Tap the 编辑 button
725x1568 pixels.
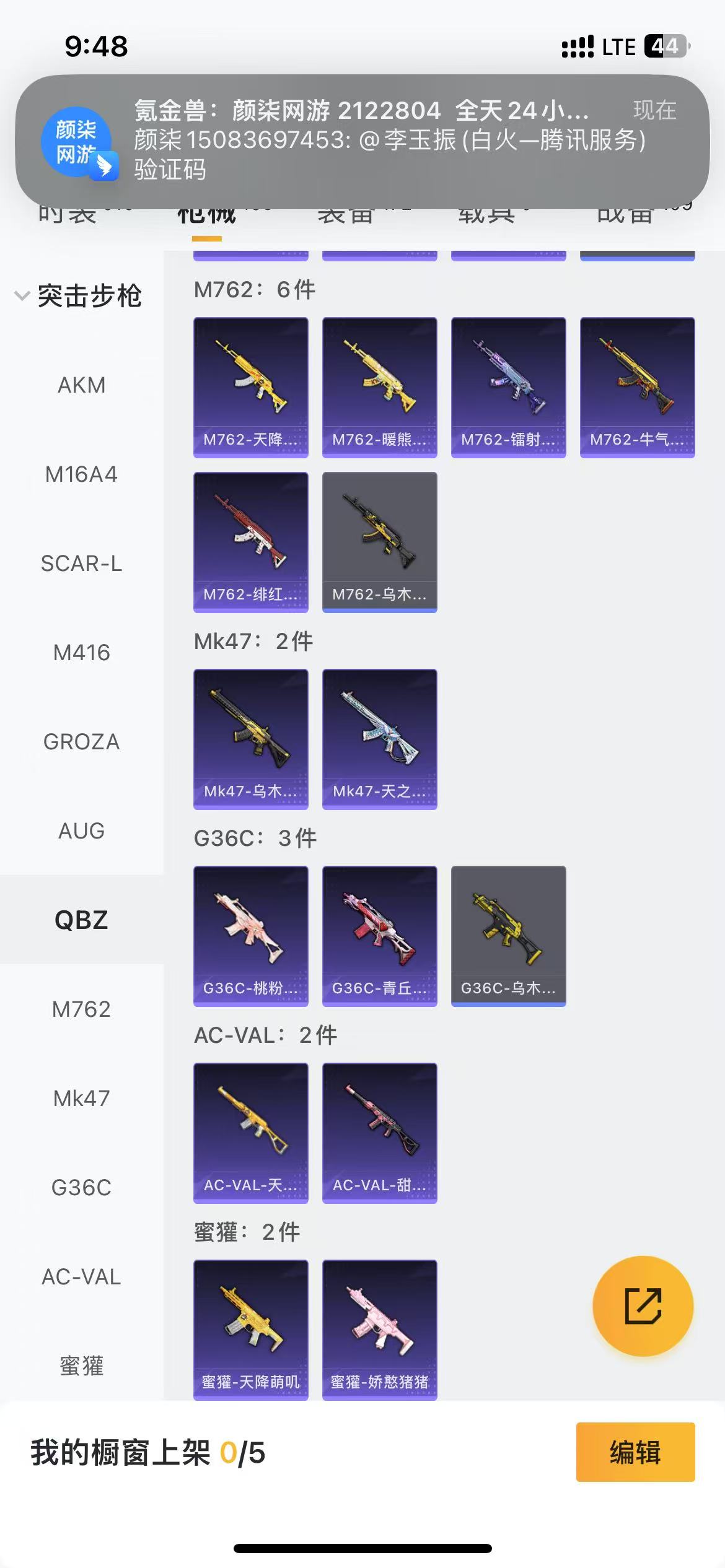point(635,1452)
